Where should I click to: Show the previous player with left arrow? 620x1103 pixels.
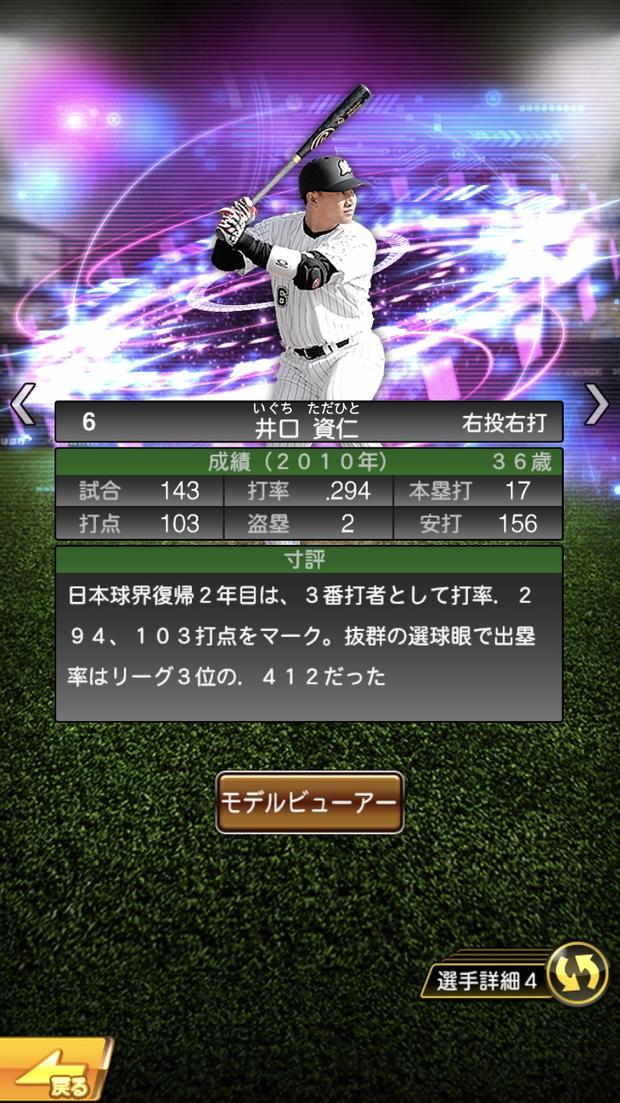pyautogui.click(x=22, y=404)
